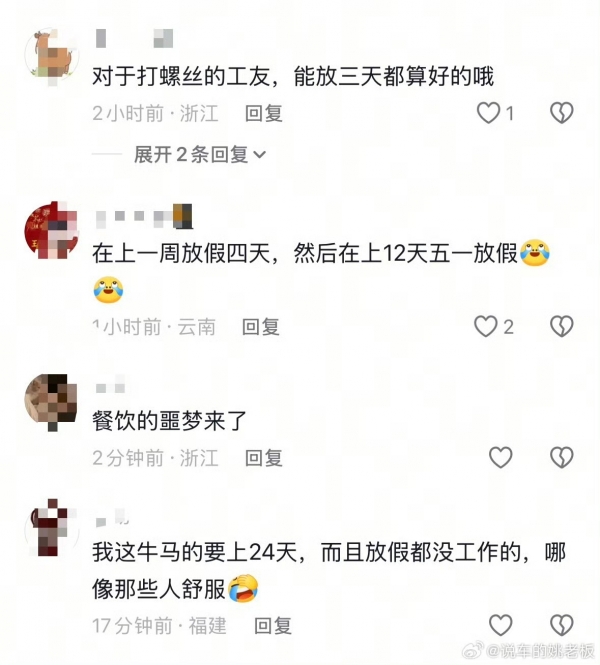Like the comment 餐饮的噩梦来了
Screen dimensions: 600x665
coord(500,458)
